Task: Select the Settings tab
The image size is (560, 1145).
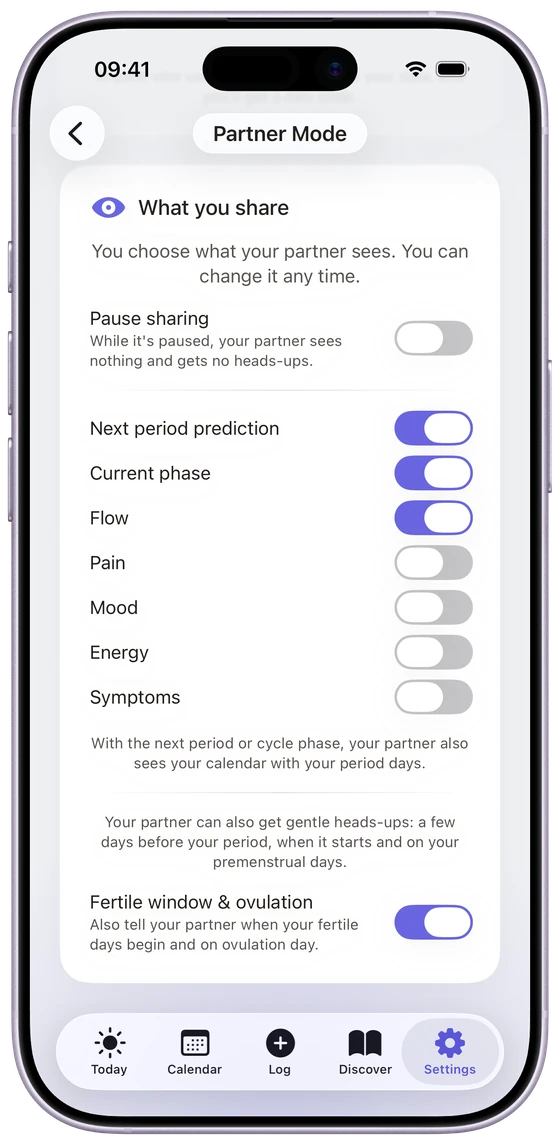Action: coord(450,1052)
